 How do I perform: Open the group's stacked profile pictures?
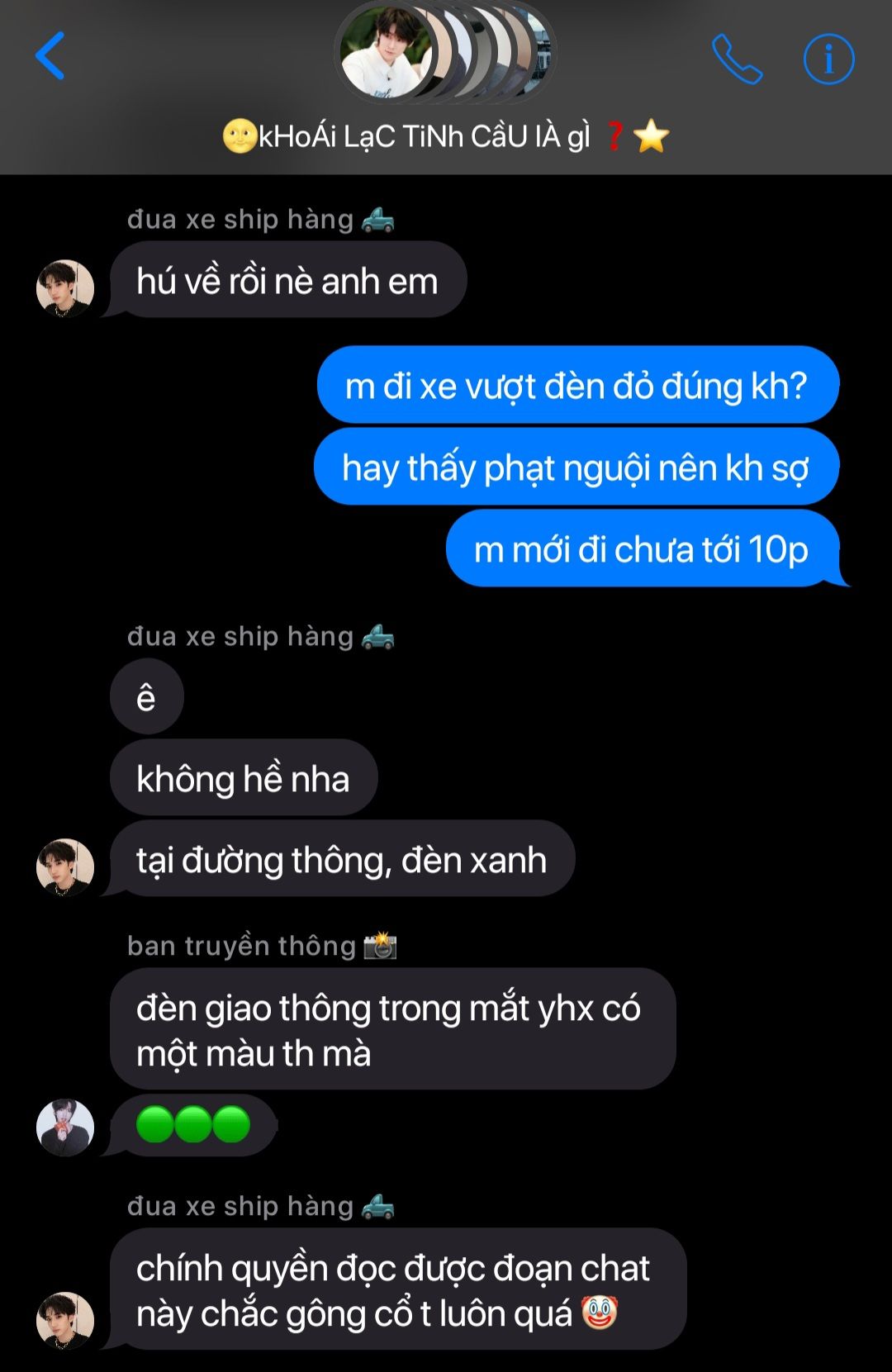pyautogui.click(x=445, y=54)
